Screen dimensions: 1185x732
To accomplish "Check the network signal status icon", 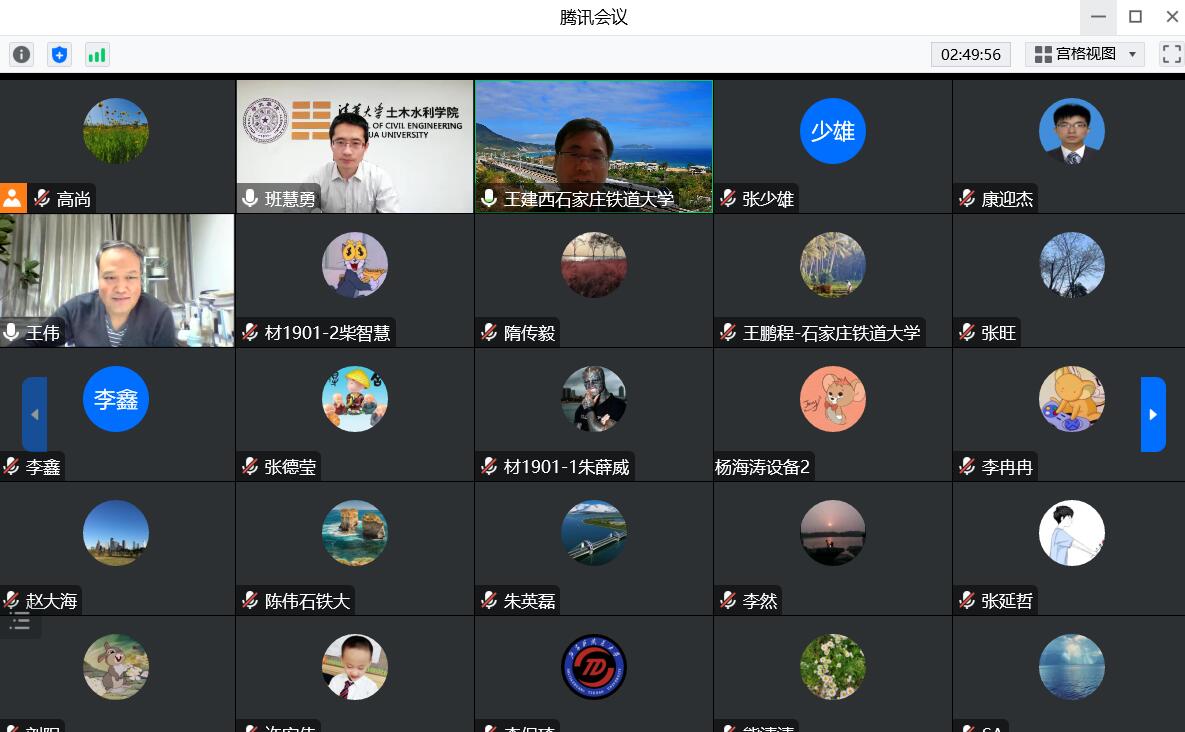I will tap(97, 55).
